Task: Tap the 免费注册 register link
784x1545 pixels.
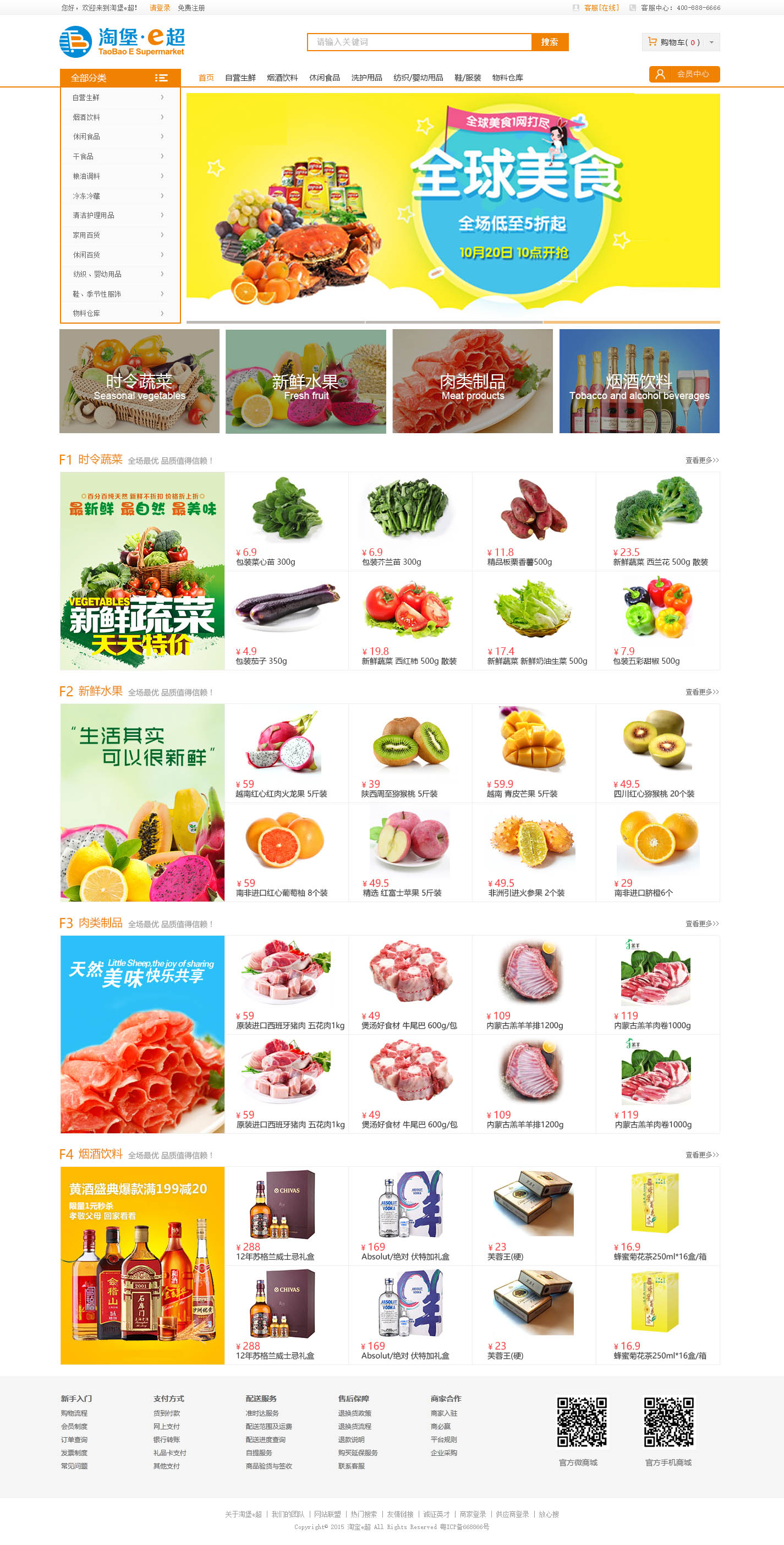Action: coord(191,8)
